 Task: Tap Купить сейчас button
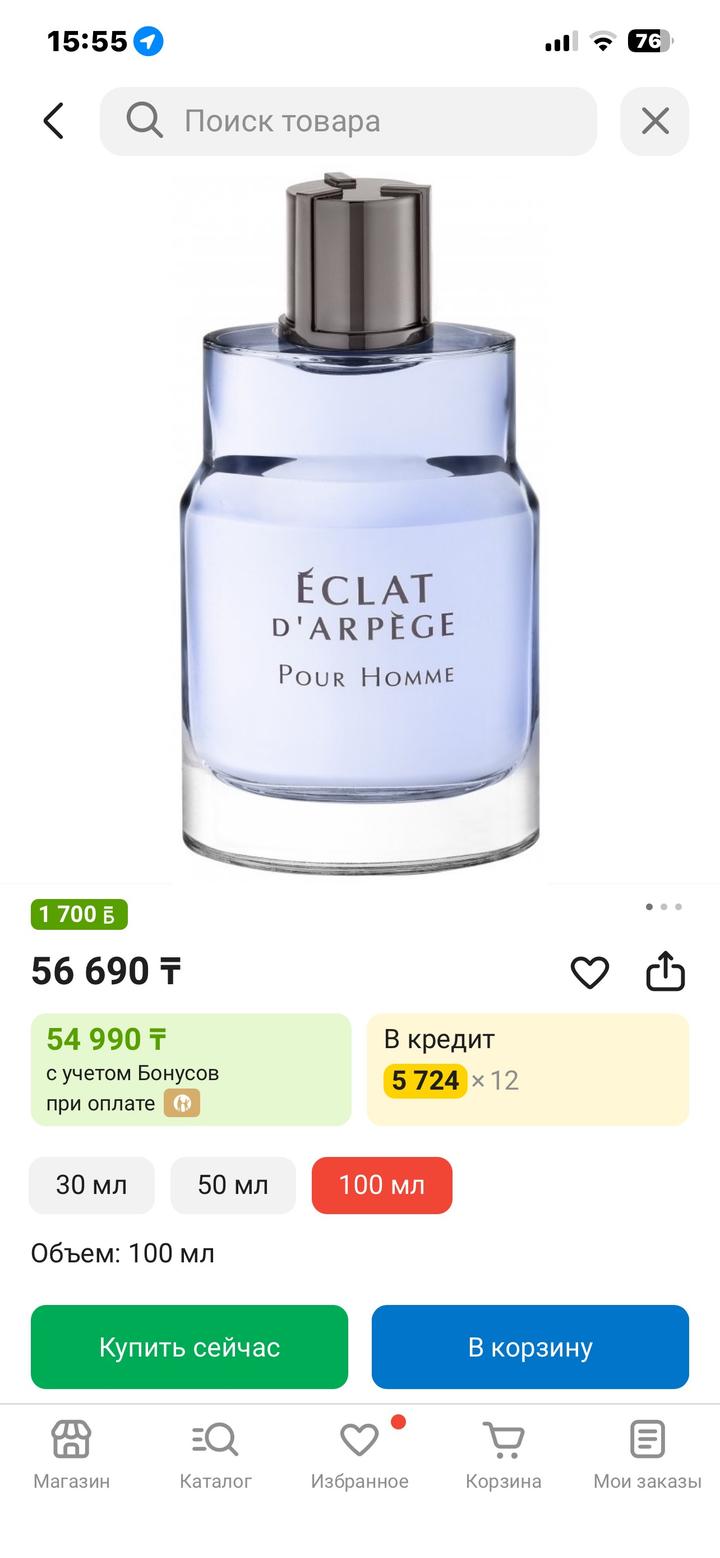tap(189, 1347)
